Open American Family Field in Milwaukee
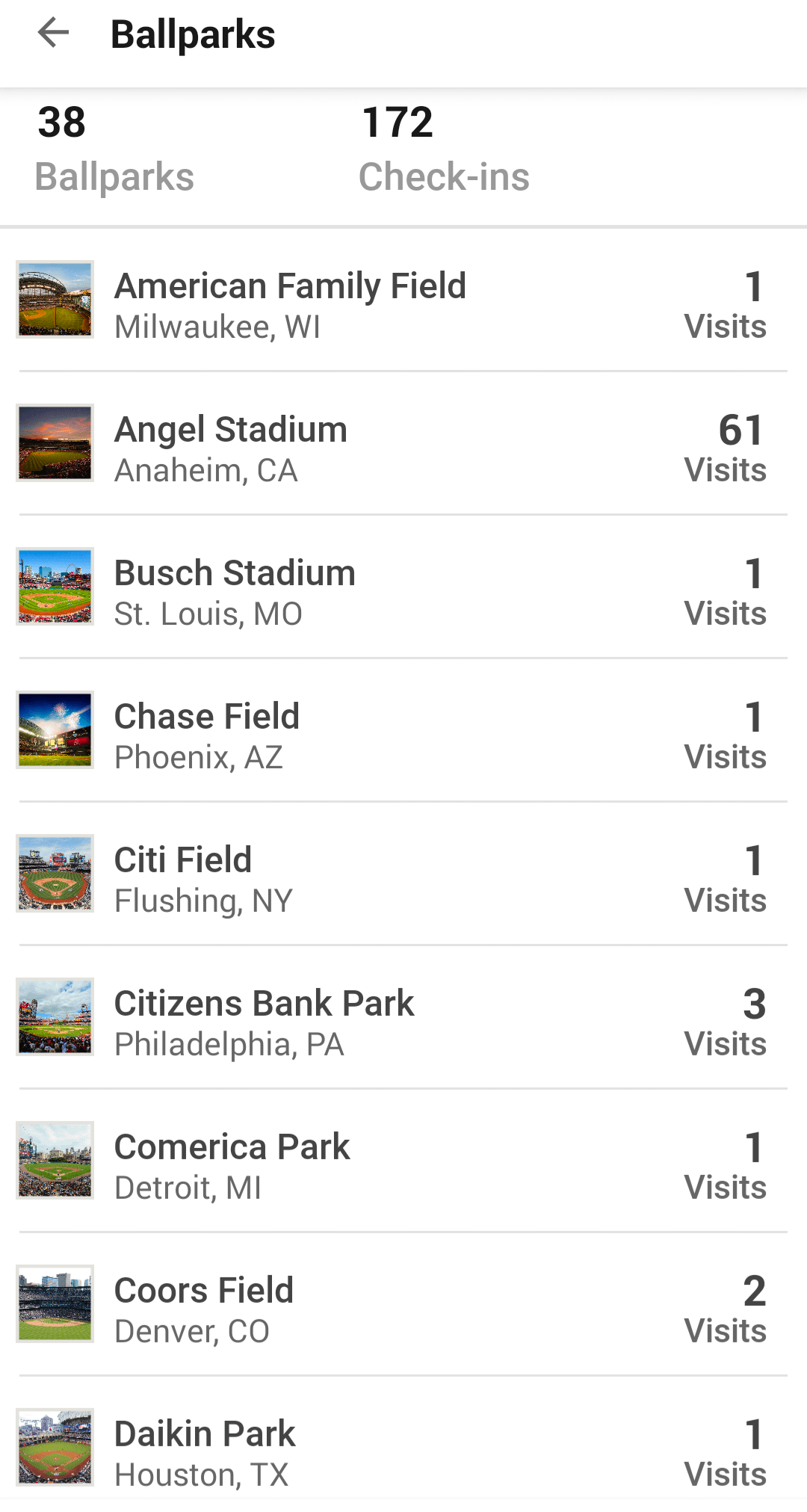This screenshot has width=807, height=1512. [x=403, y=301]
